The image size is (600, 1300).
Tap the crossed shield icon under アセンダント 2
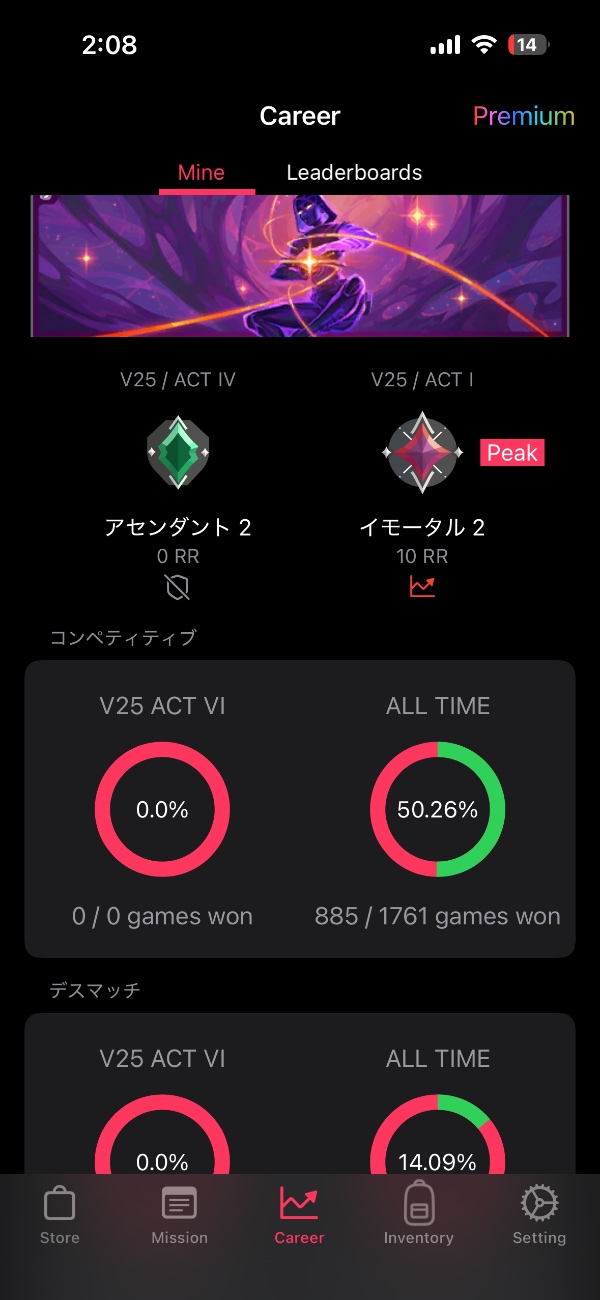click(177, 587)
